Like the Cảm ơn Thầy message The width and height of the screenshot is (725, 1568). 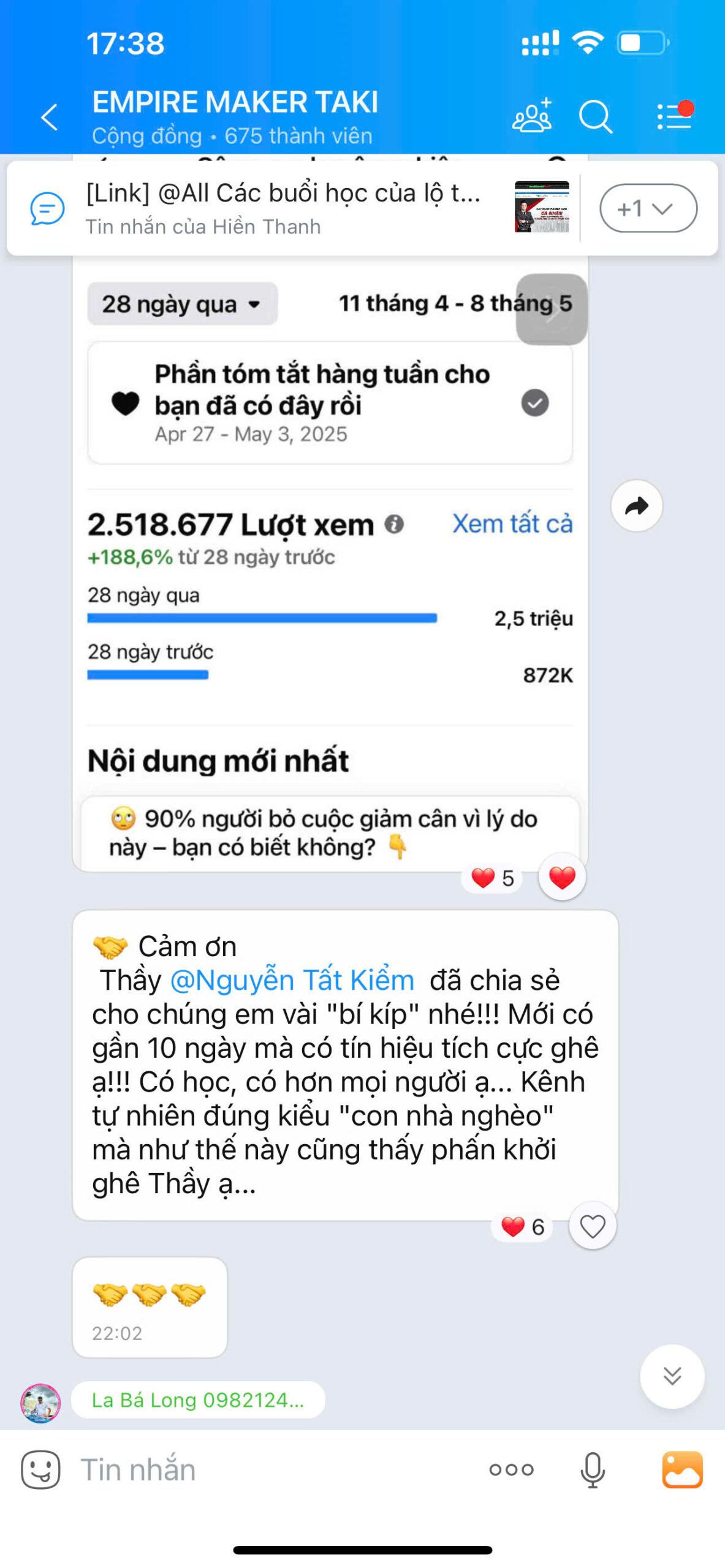point(592,1227)
